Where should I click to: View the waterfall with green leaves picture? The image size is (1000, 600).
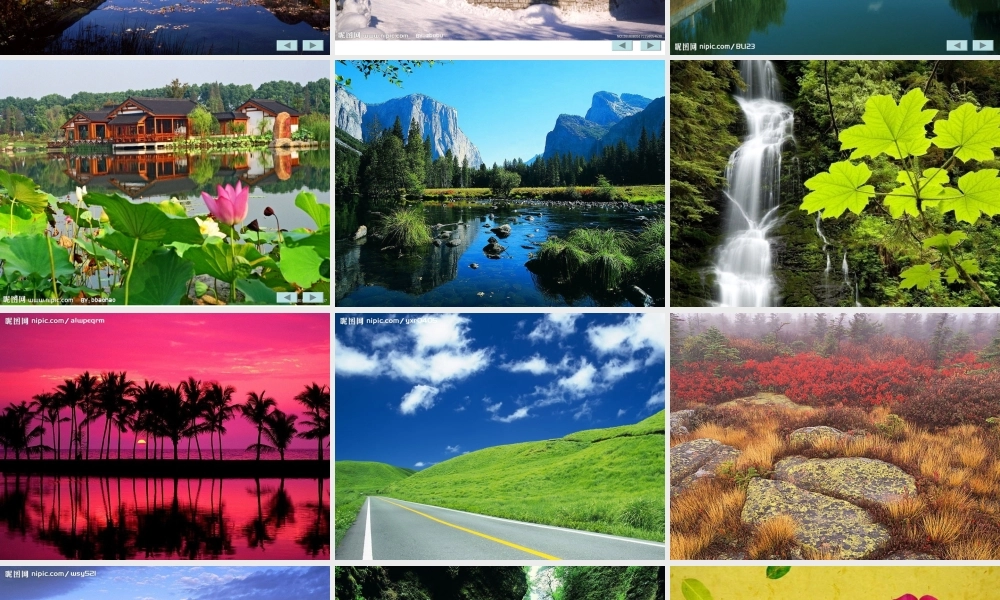834,180
